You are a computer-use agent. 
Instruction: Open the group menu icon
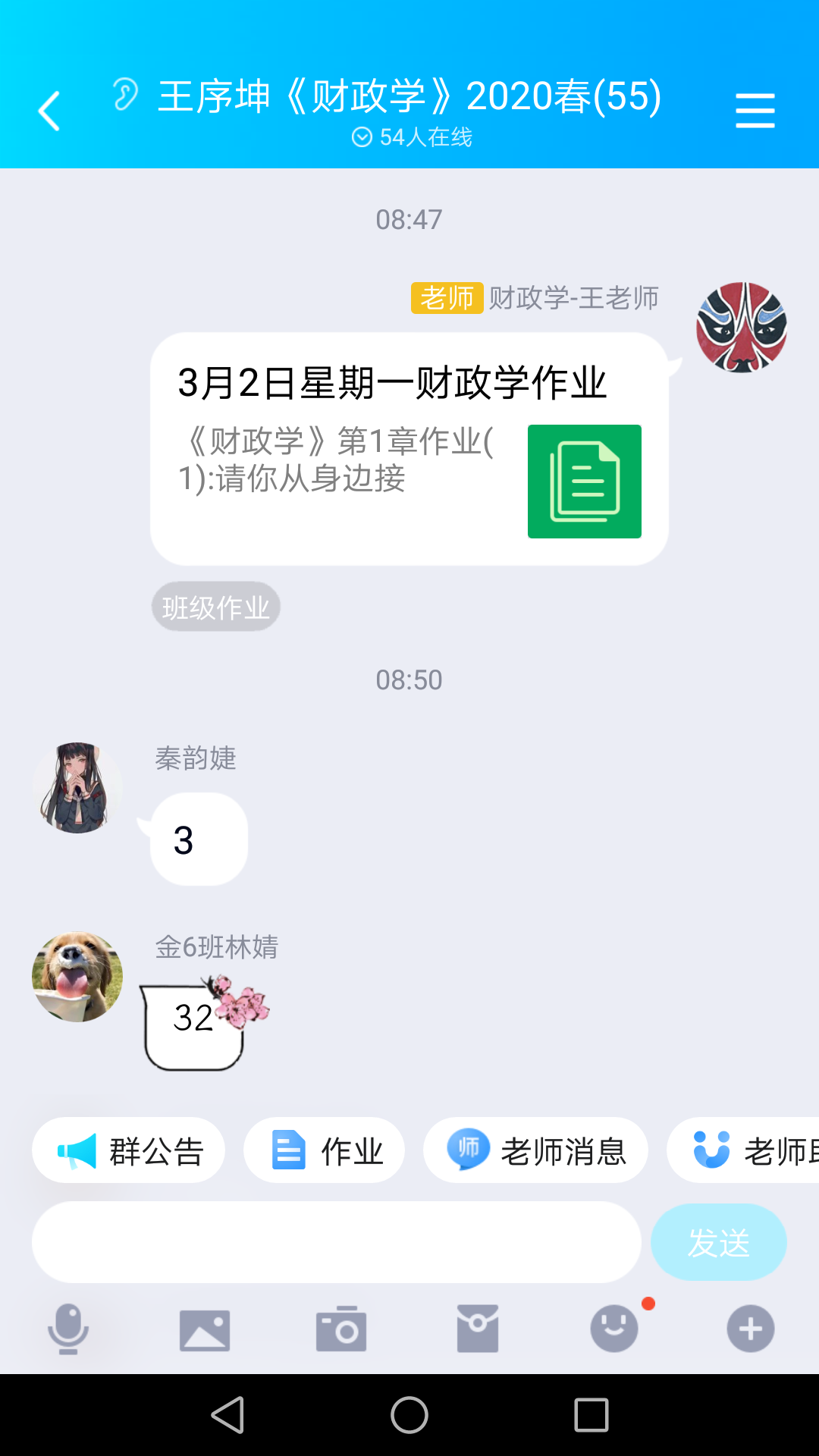coord(755,111)
